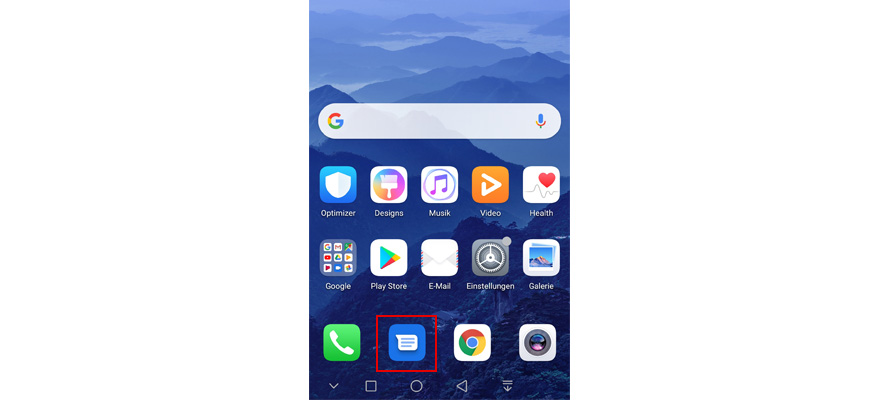Image resolution: width=879 pixels, height=400 pixels.
Task: Open the Health app
Action: (541, 185)
